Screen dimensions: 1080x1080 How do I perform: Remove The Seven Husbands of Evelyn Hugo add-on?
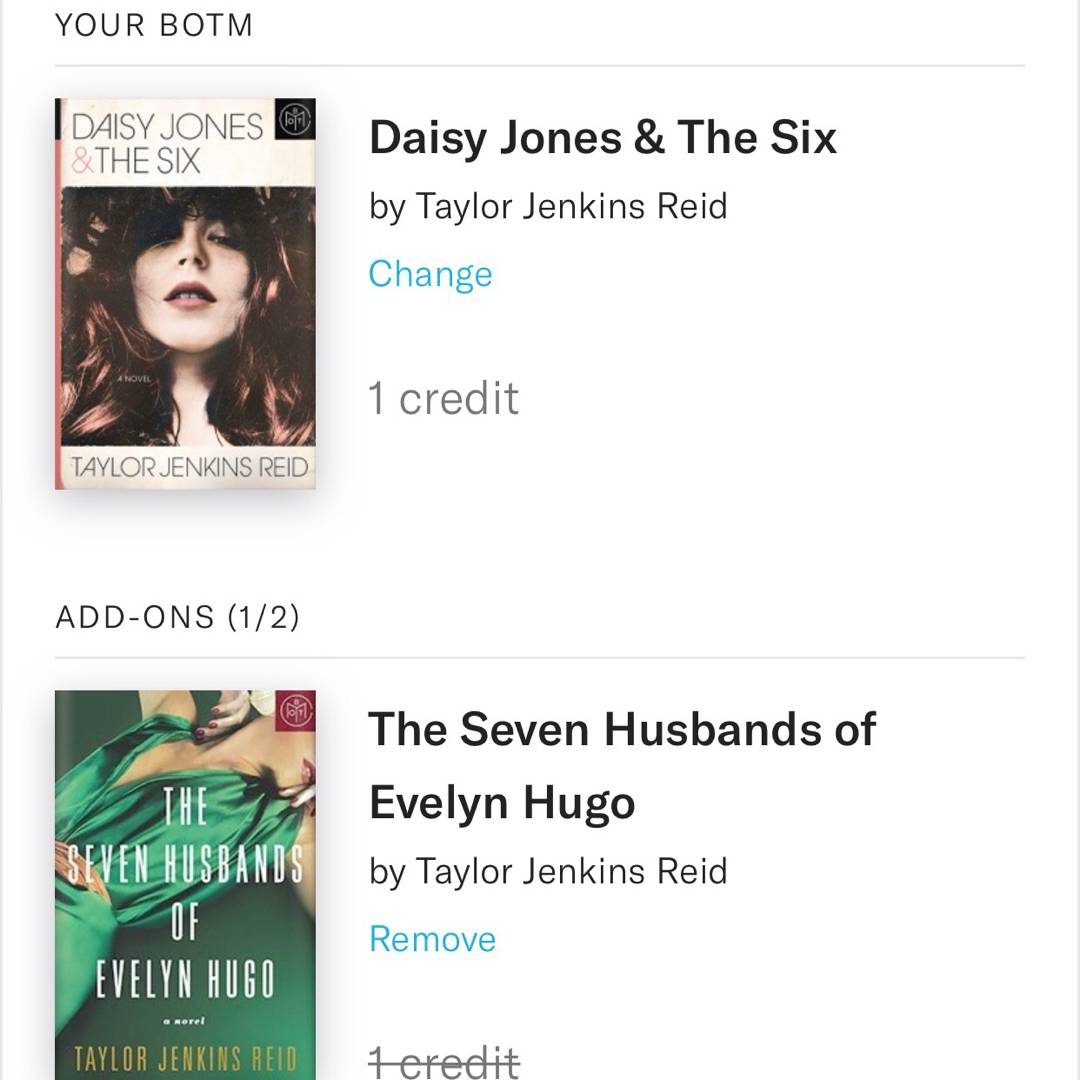point(432,939)
